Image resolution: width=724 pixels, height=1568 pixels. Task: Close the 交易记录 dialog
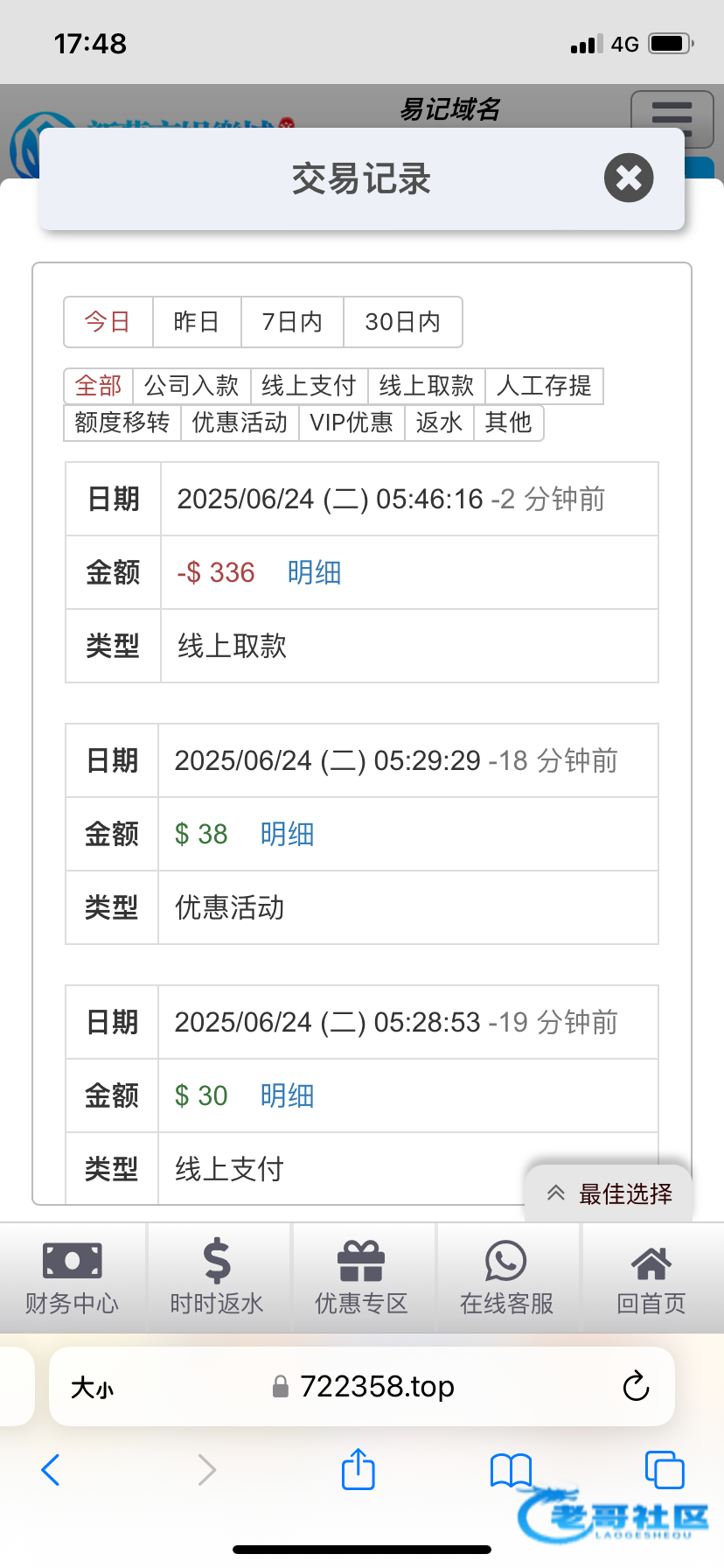click(629, 178)
